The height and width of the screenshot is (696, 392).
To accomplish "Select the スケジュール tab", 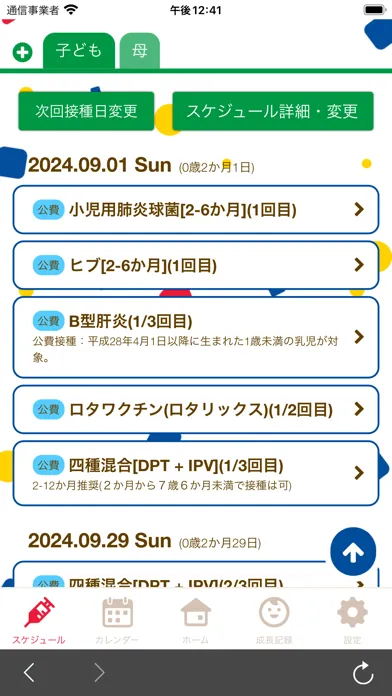I will click(39, 621).
